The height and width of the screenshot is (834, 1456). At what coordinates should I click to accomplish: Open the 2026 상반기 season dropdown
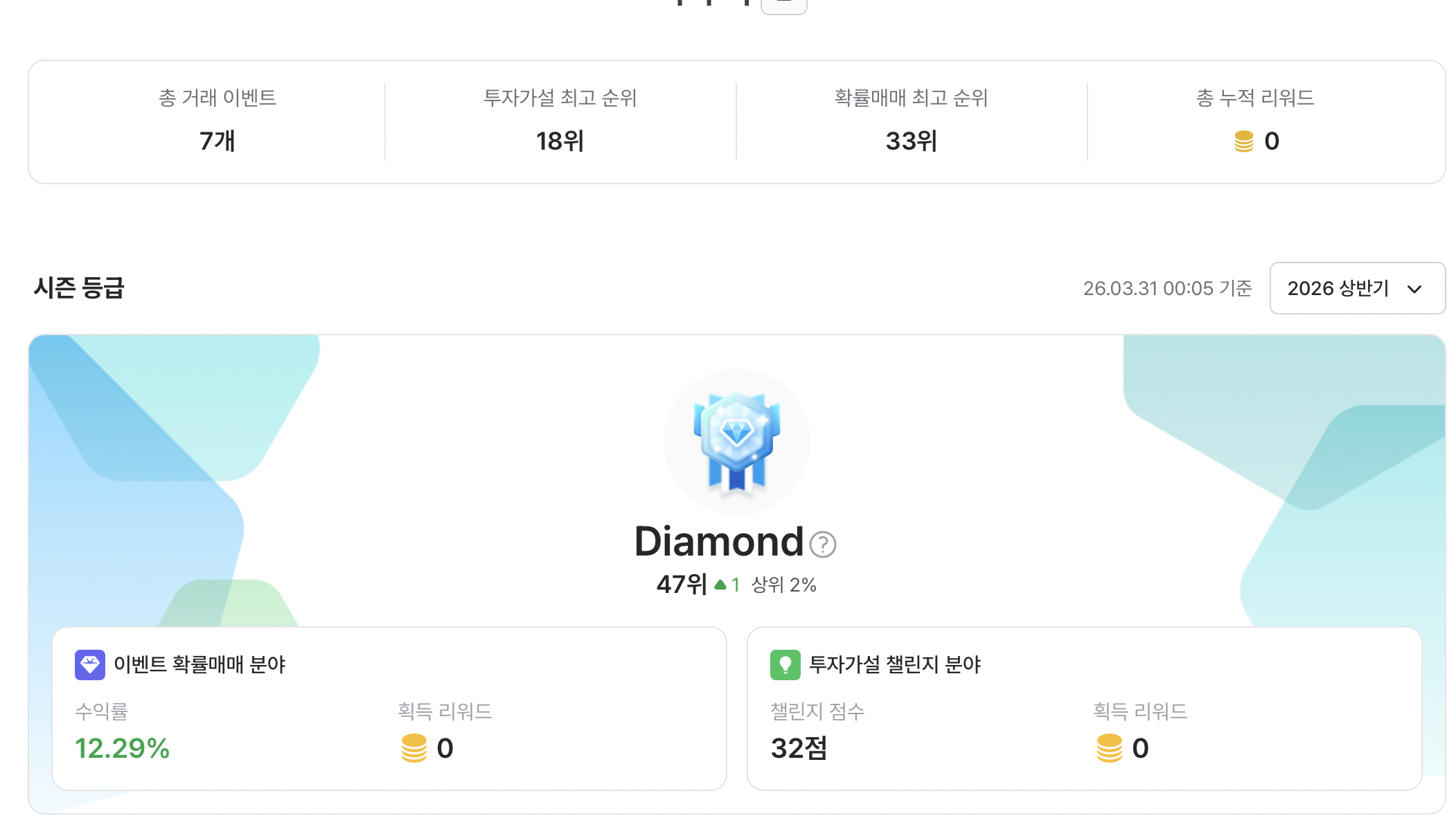tap(1356, 288)
